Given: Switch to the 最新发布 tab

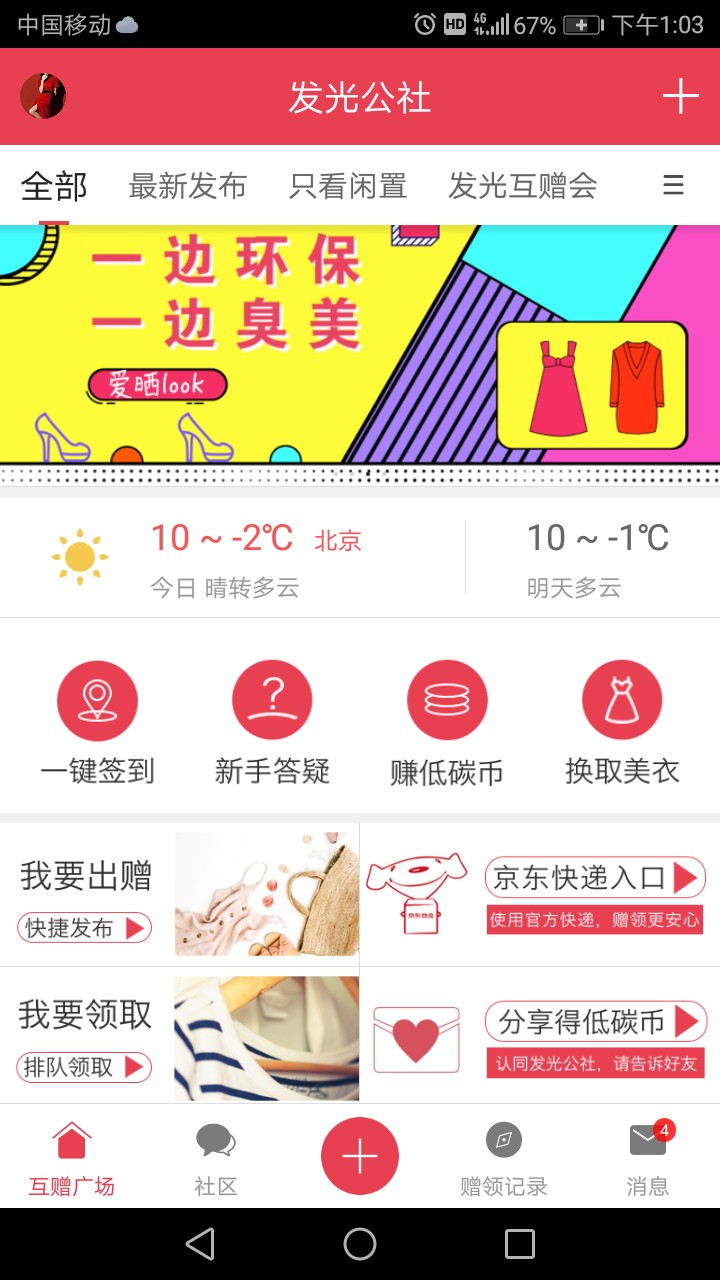Looking at the screenshot, I should (188, 186).
